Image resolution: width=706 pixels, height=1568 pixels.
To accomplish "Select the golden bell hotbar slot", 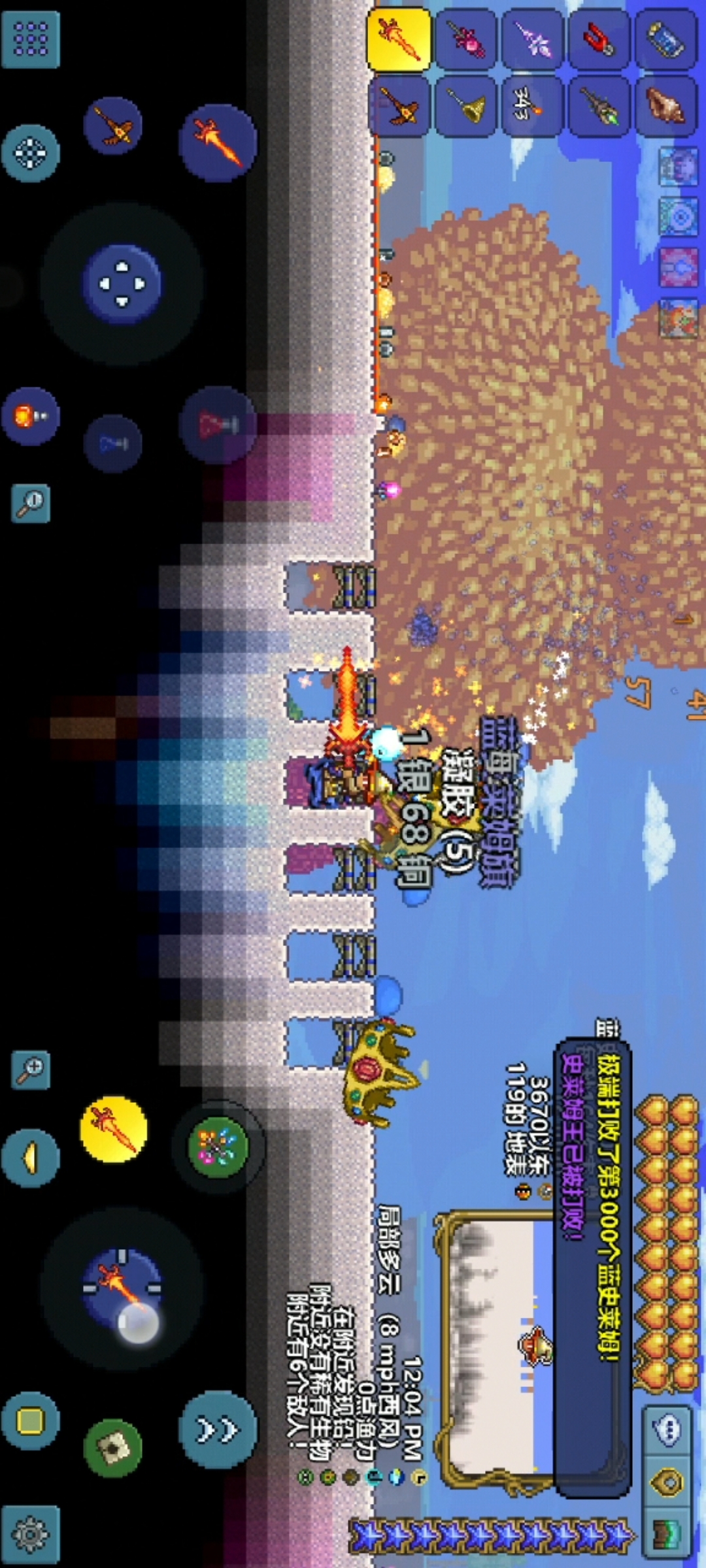I will (x=465, y=105).
